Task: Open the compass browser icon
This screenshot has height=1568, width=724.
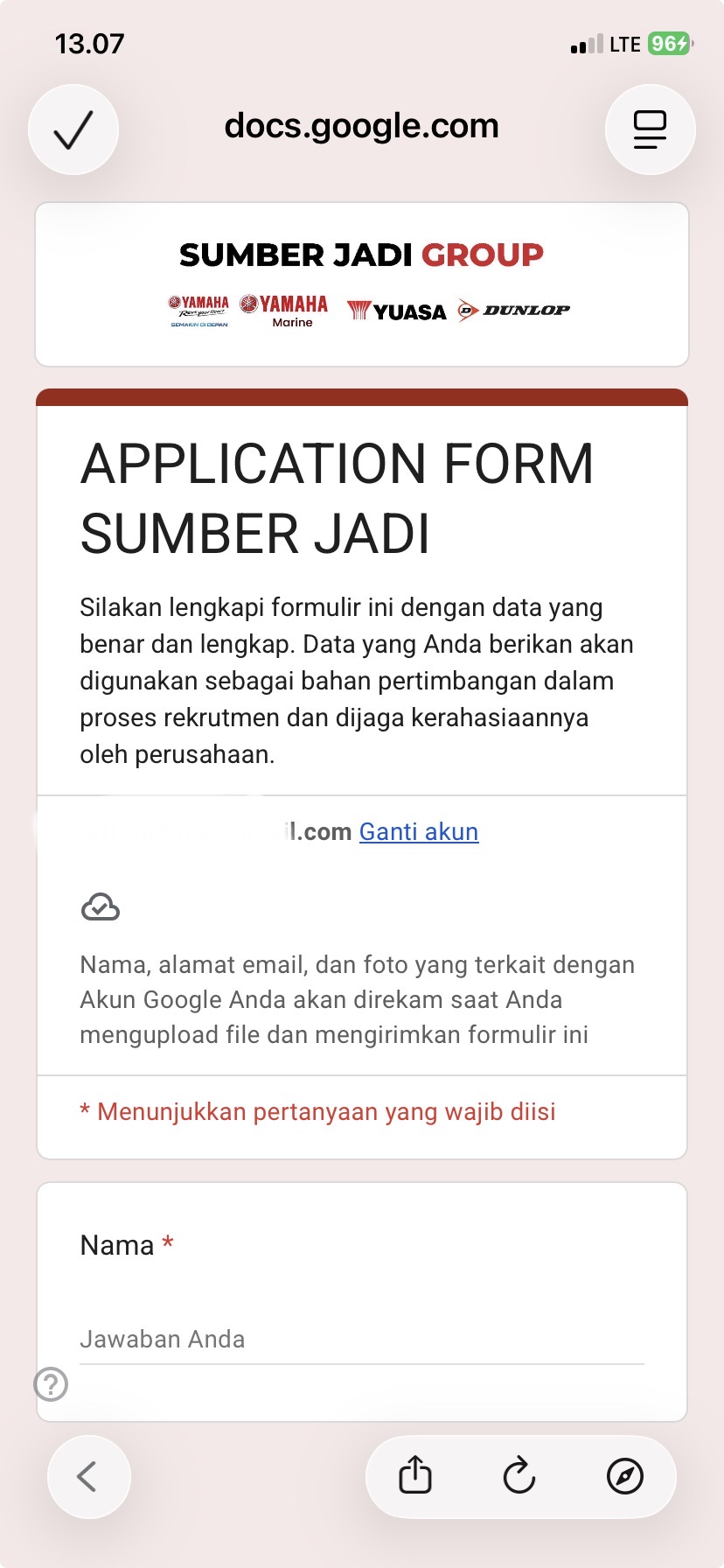Action: [624, 1477]
